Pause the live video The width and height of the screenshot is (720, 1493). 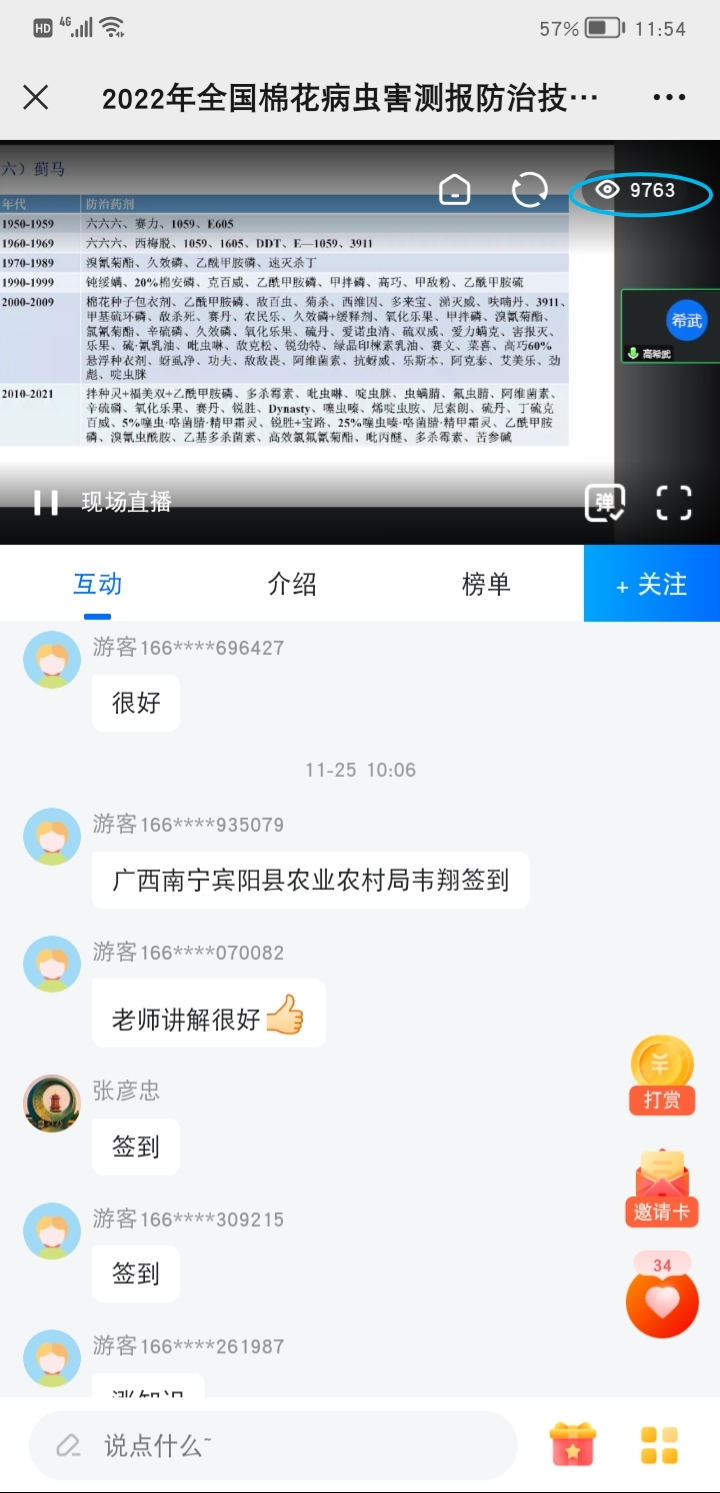click(46, 502)
